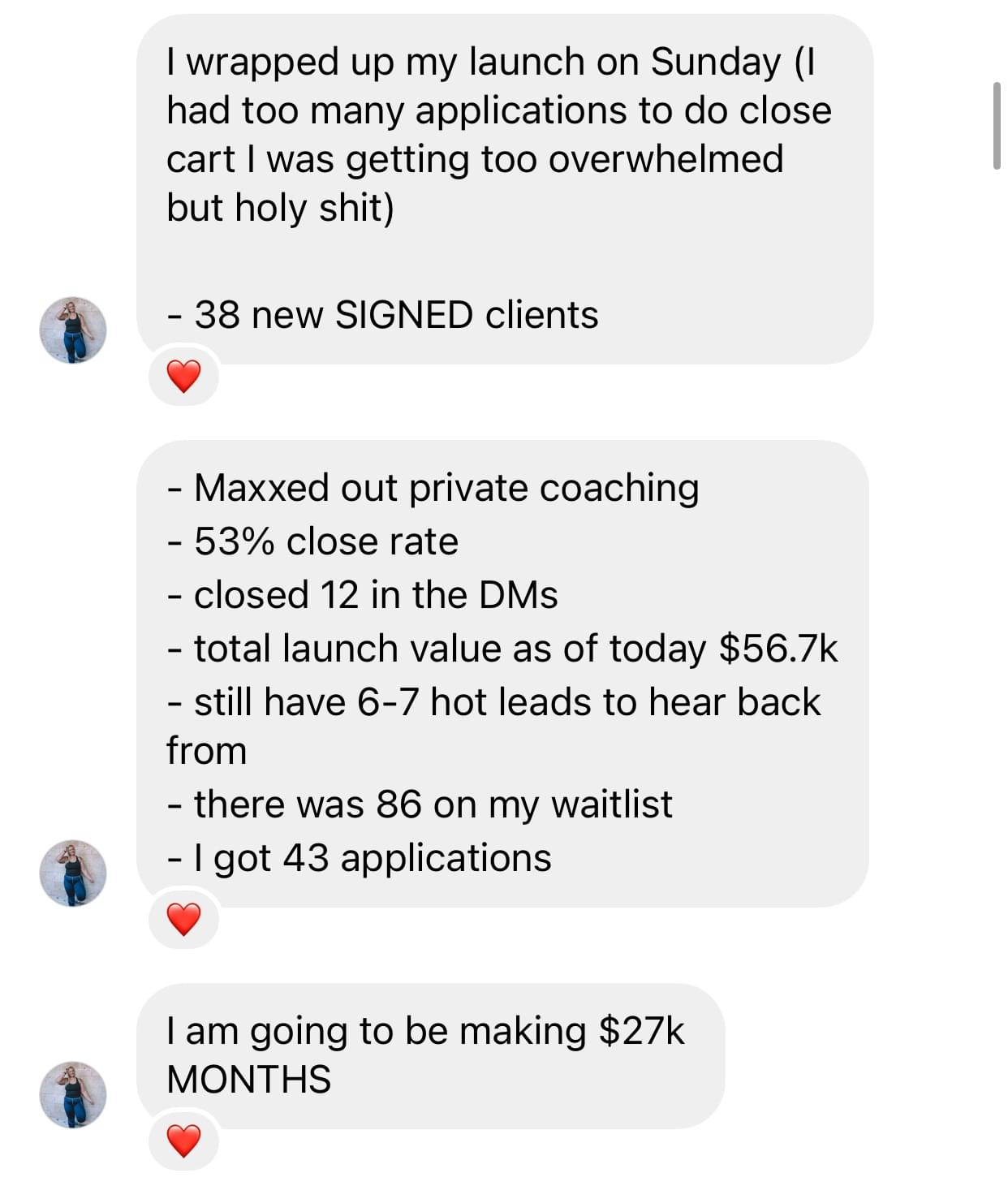Open sender's avatar beside '$27k MONTHS' message
Viewport: 1008px width, 1199px height.
(73, 1094)
